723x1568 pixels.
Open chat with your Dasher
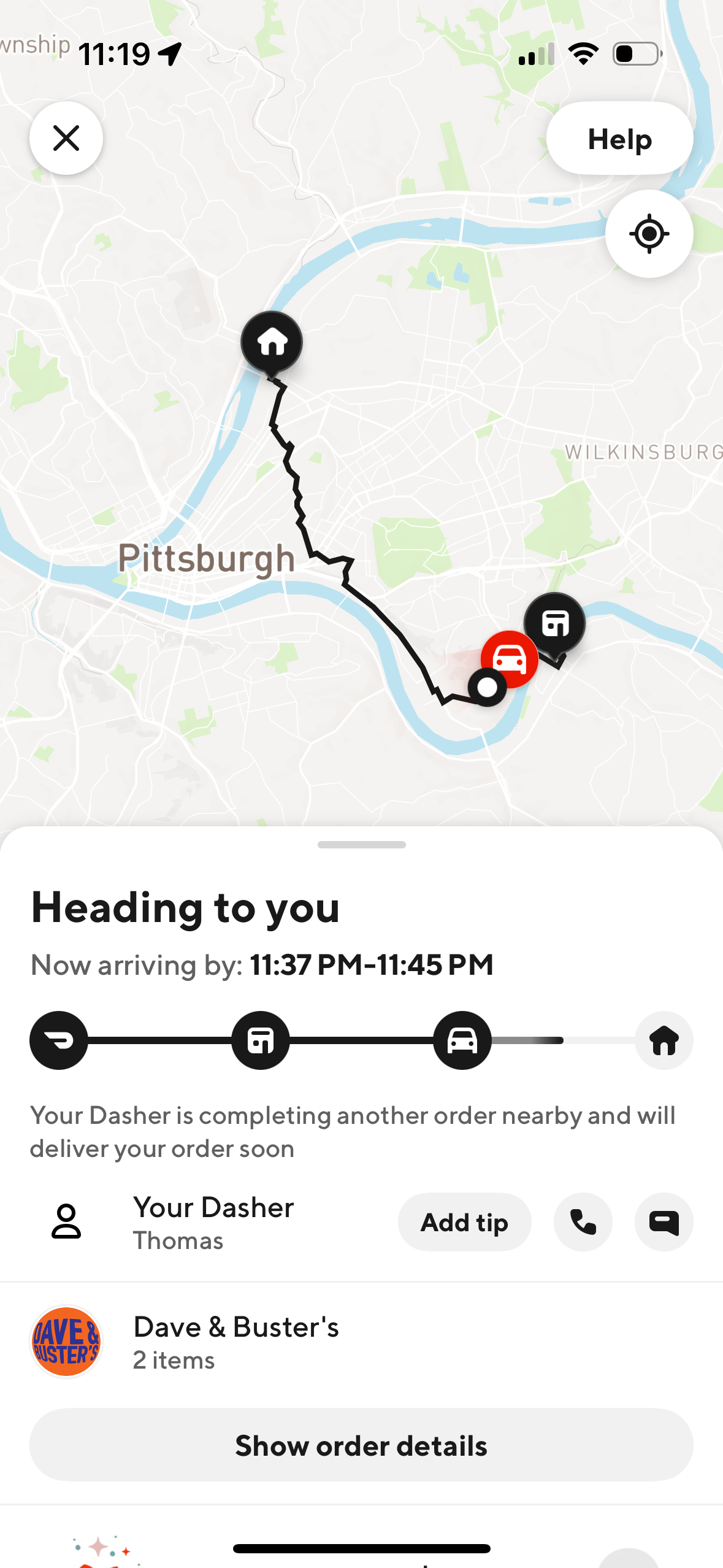(x=664, y=1222)
